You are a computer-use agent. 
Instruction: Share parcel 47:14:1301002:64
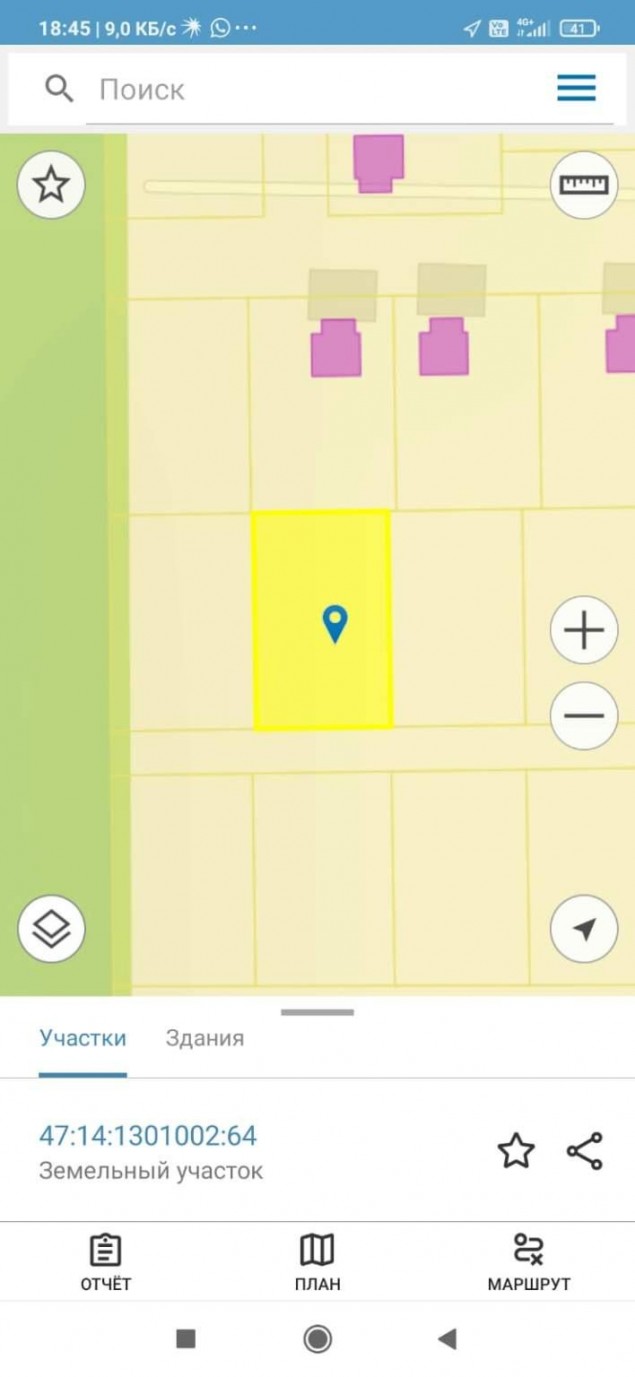point(585,1151)
